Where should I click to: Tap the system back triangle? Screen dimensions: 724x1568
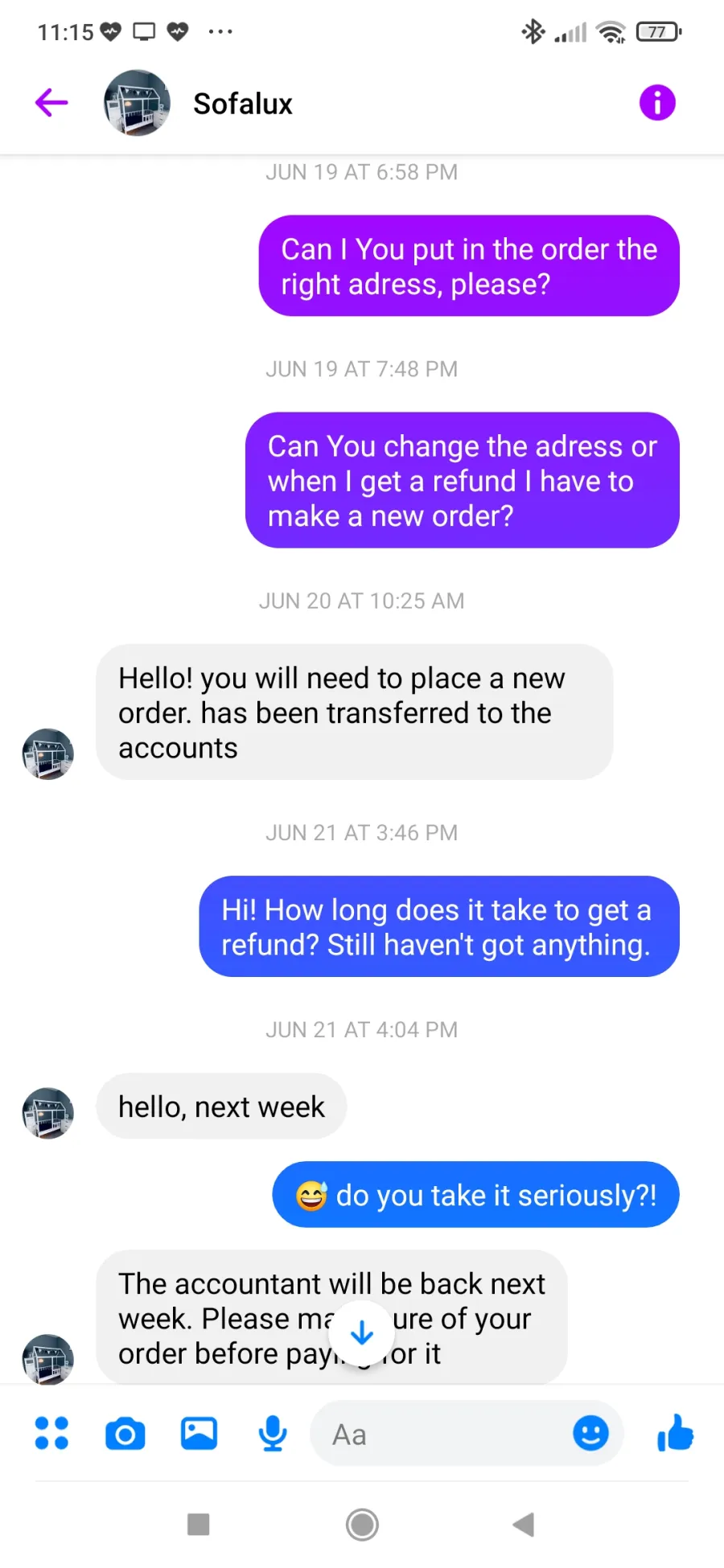pyautogui.click(x=524, y=1524)
